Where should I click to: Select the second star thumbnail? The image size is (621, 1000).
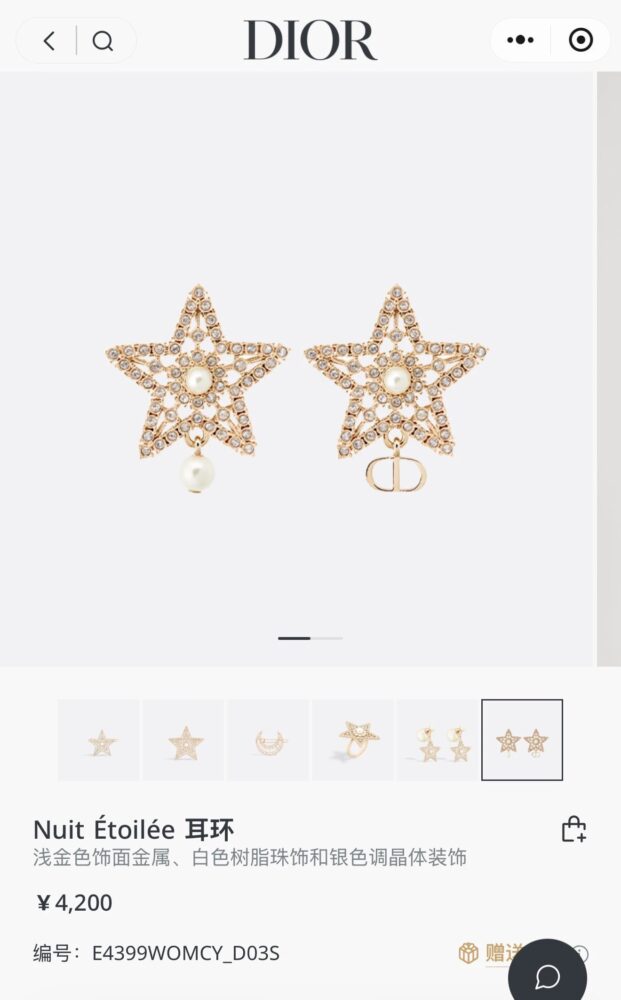(183, 740)
